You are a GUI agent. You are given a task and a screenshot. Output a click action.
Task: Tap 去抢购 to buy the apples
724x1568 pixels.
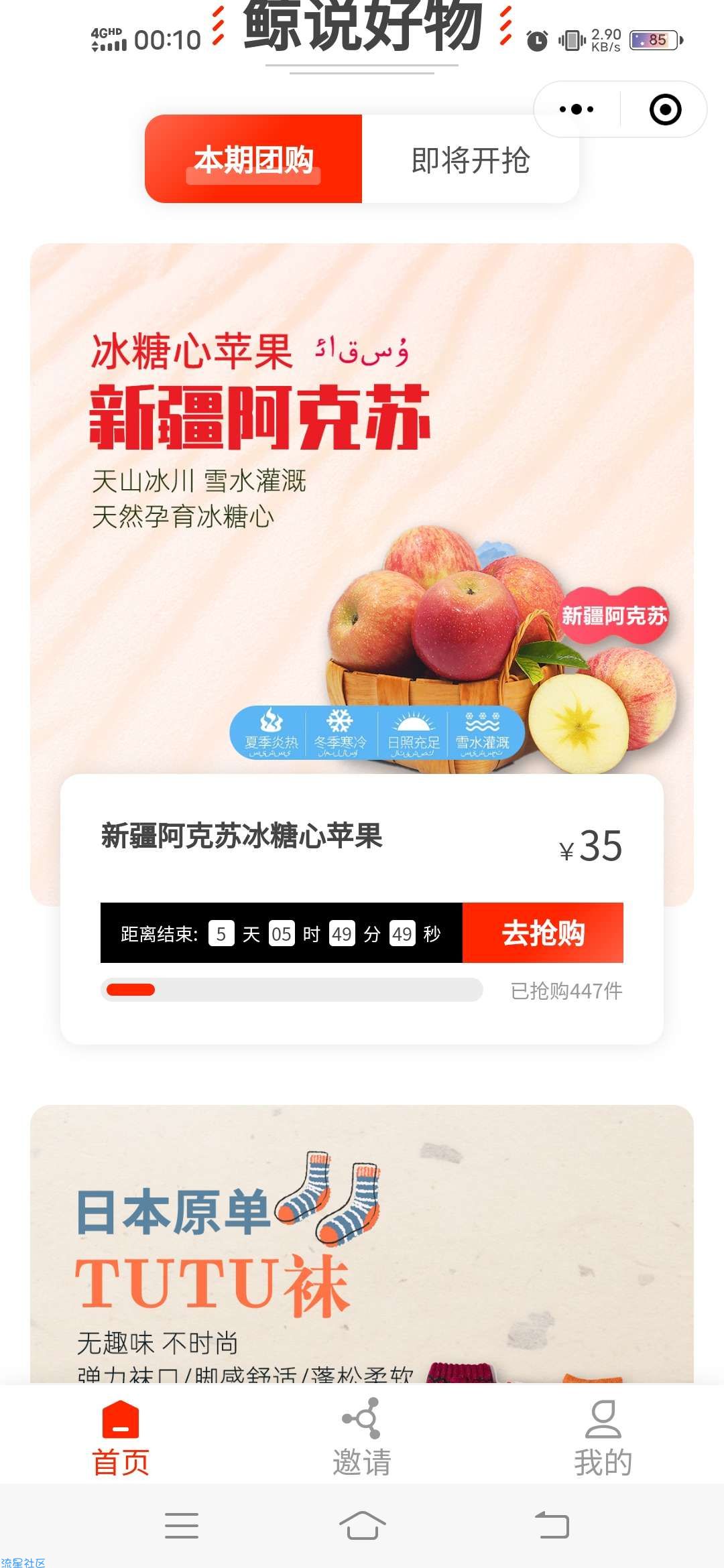[x=542, y=933]
